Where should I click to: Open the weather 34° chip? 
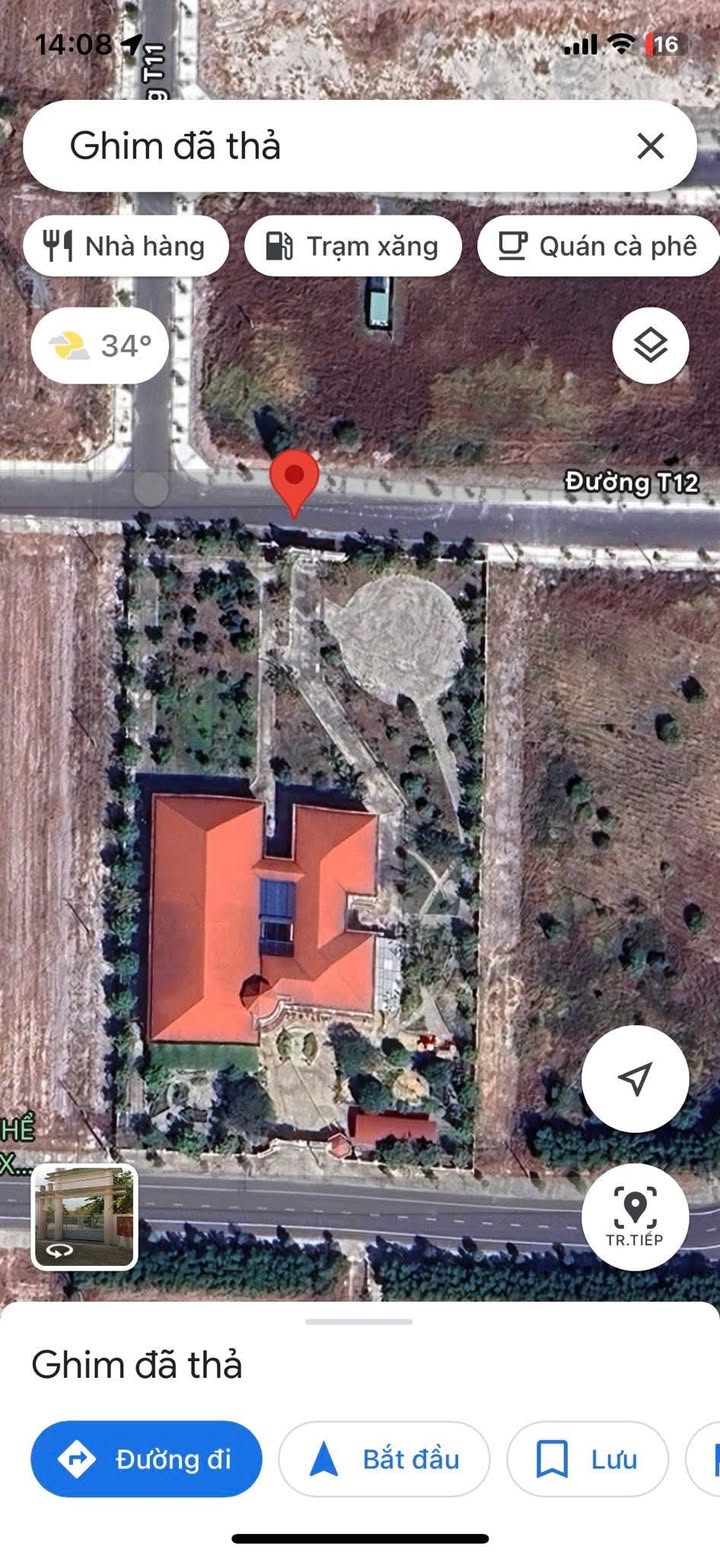(100, 346)
